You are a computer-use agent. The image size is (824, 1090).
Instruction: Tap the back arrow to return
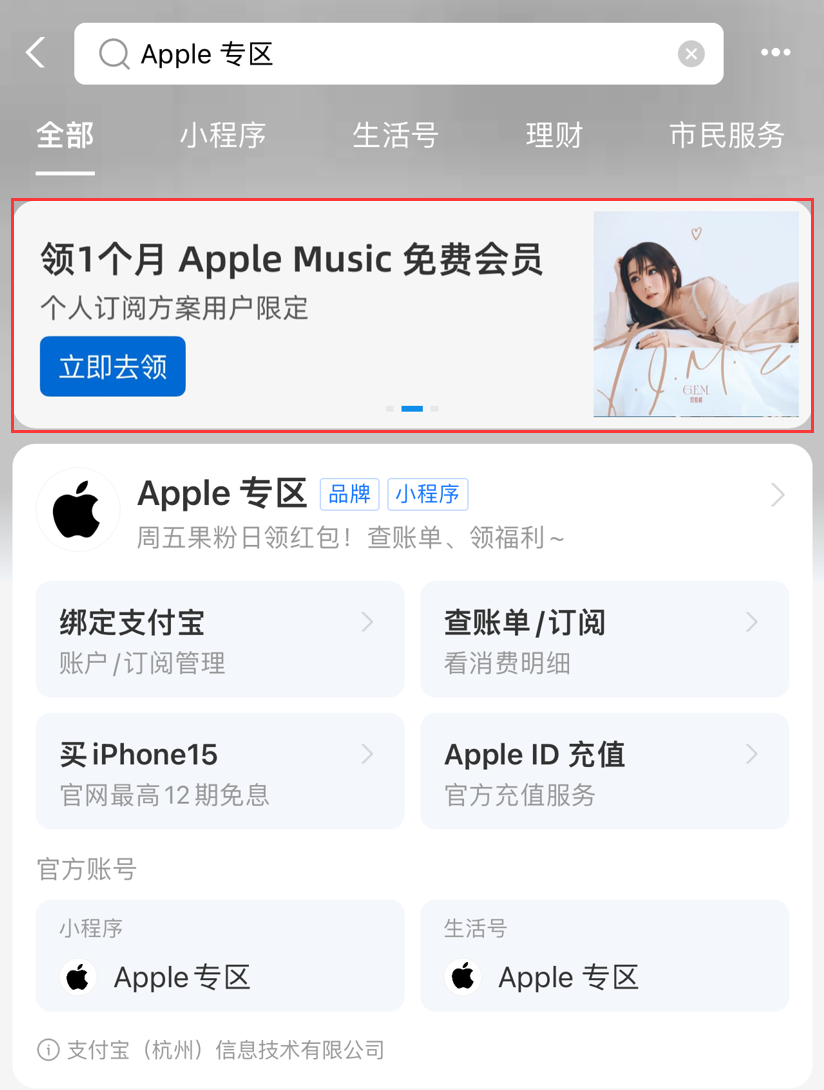pos(35,52)
